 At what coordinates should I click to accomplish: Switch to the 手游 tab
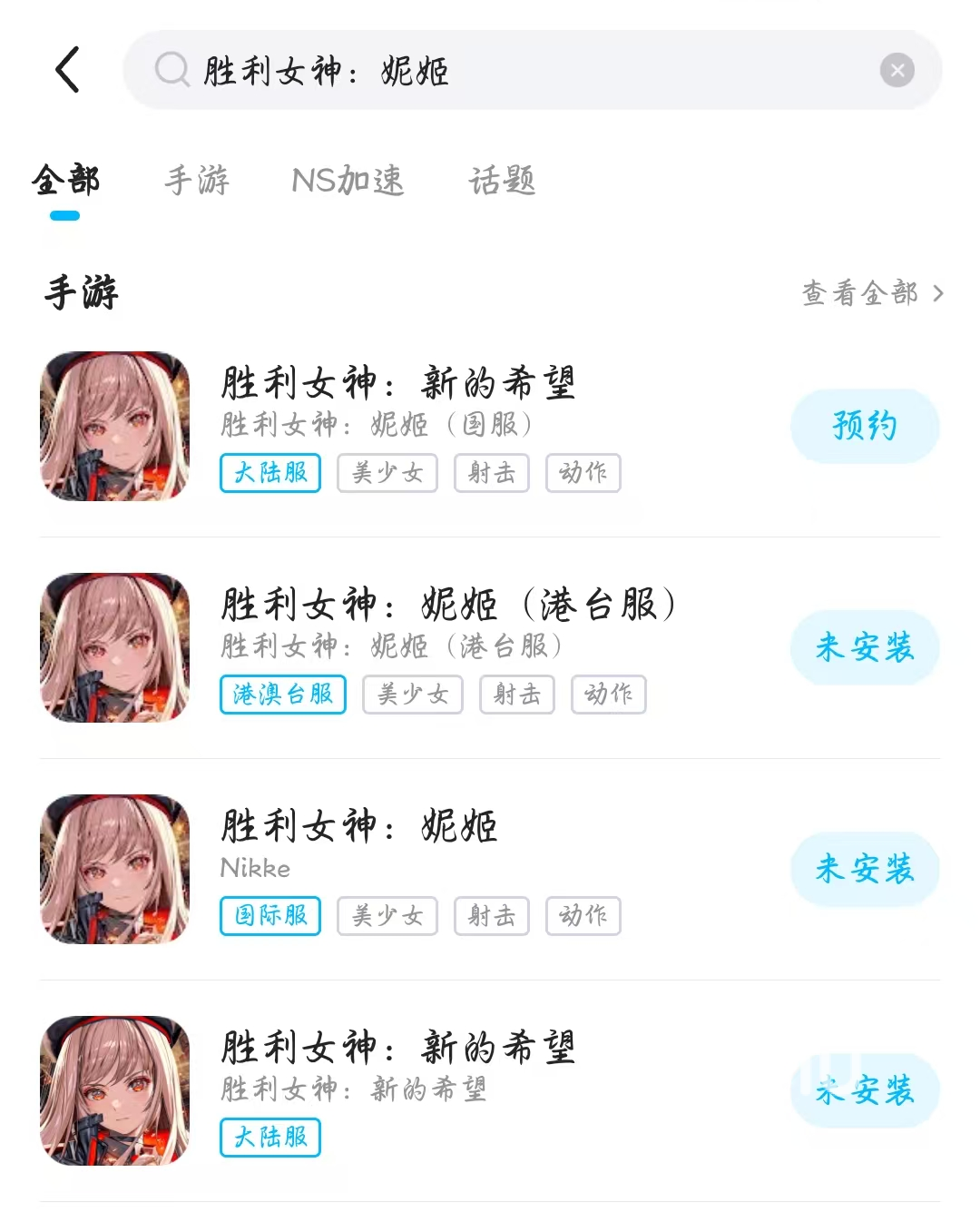tap(197, 181)
